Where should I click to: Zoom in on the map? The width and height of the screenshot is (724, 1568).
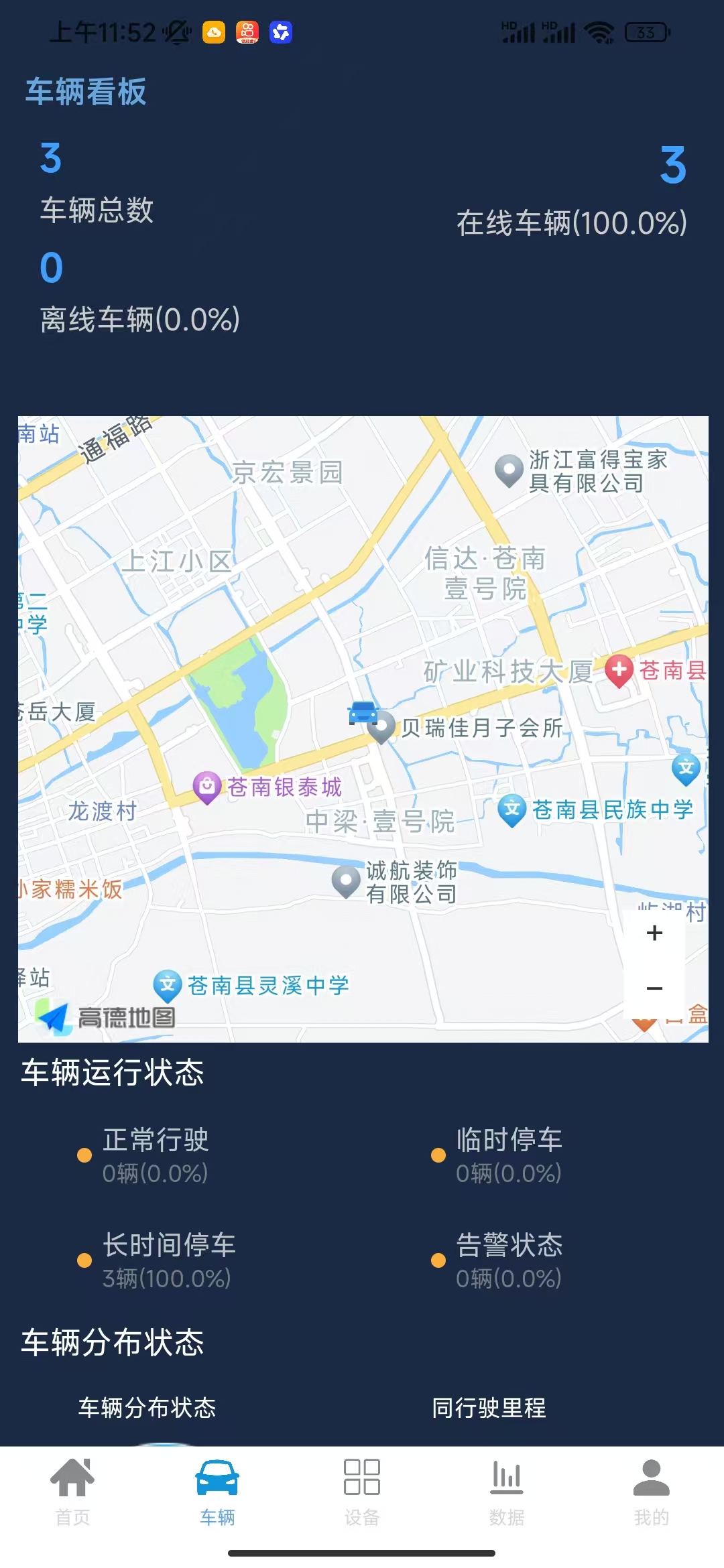coord(654,933)
